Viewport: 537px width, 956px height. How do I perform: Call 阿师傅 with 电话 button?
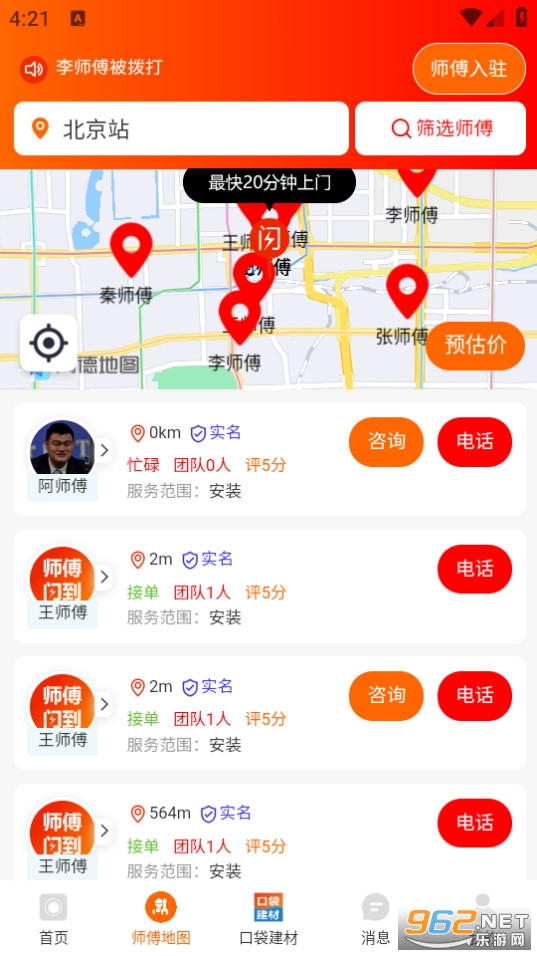click(x=474, y=441)
